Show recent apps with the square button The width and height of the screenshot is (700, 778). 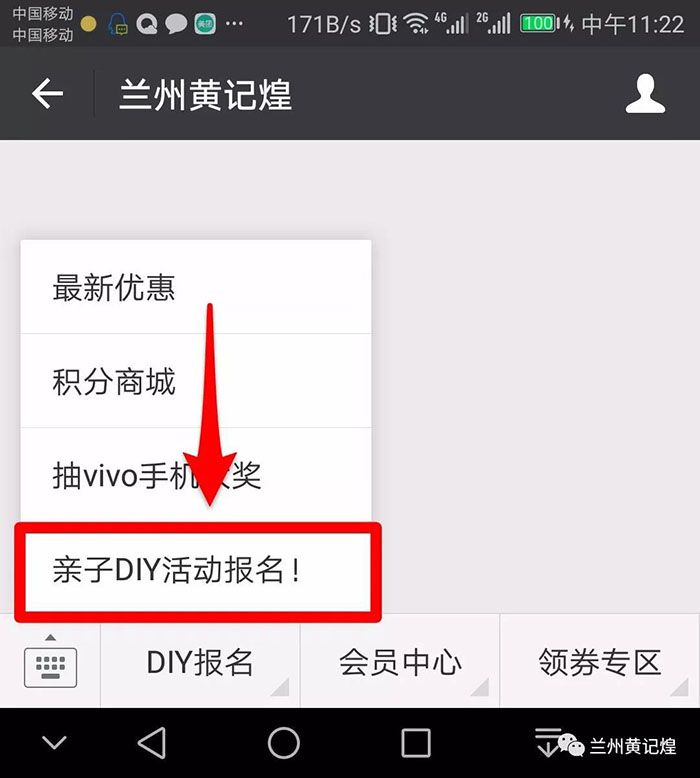pyautogui.click(x=415, y=742)
